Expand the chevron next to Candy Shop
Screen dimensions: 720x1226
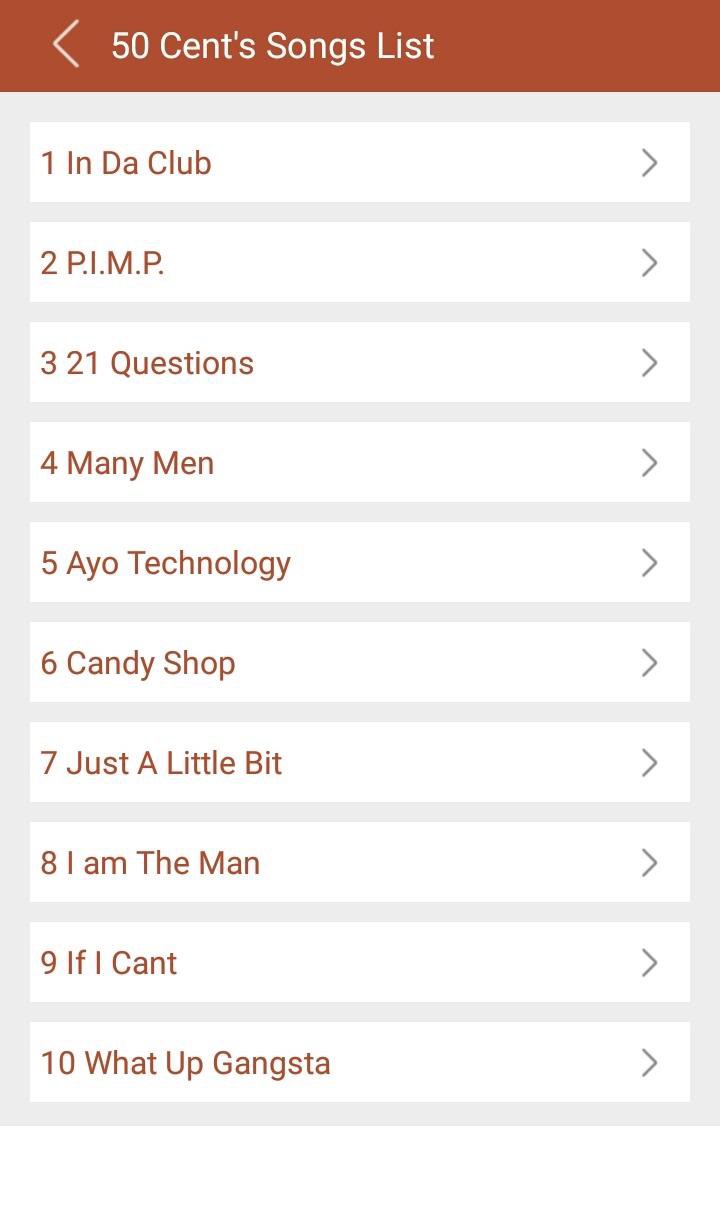[650, 662]
